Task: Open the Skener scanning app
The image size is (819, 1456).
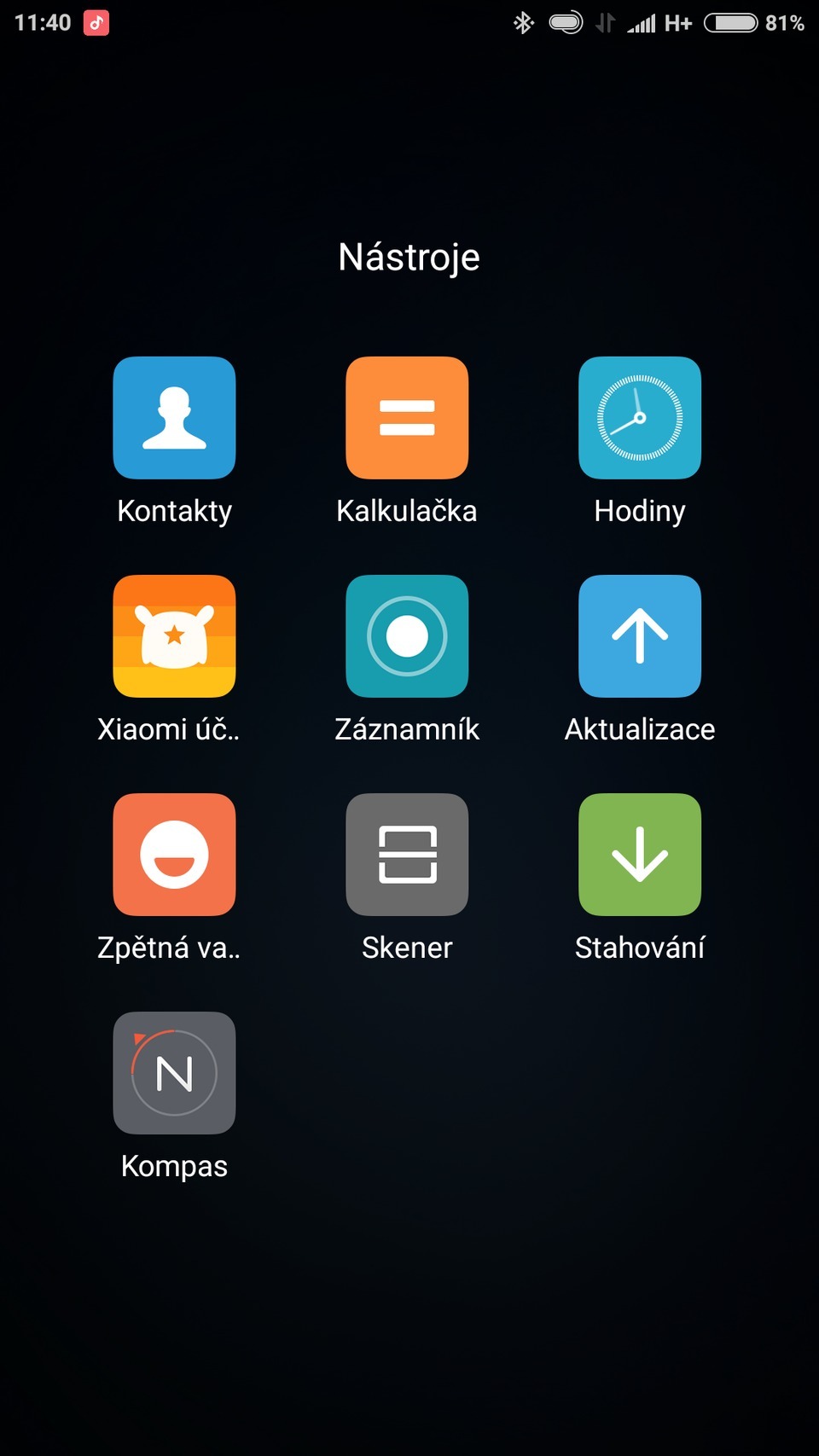Action: 407,855
